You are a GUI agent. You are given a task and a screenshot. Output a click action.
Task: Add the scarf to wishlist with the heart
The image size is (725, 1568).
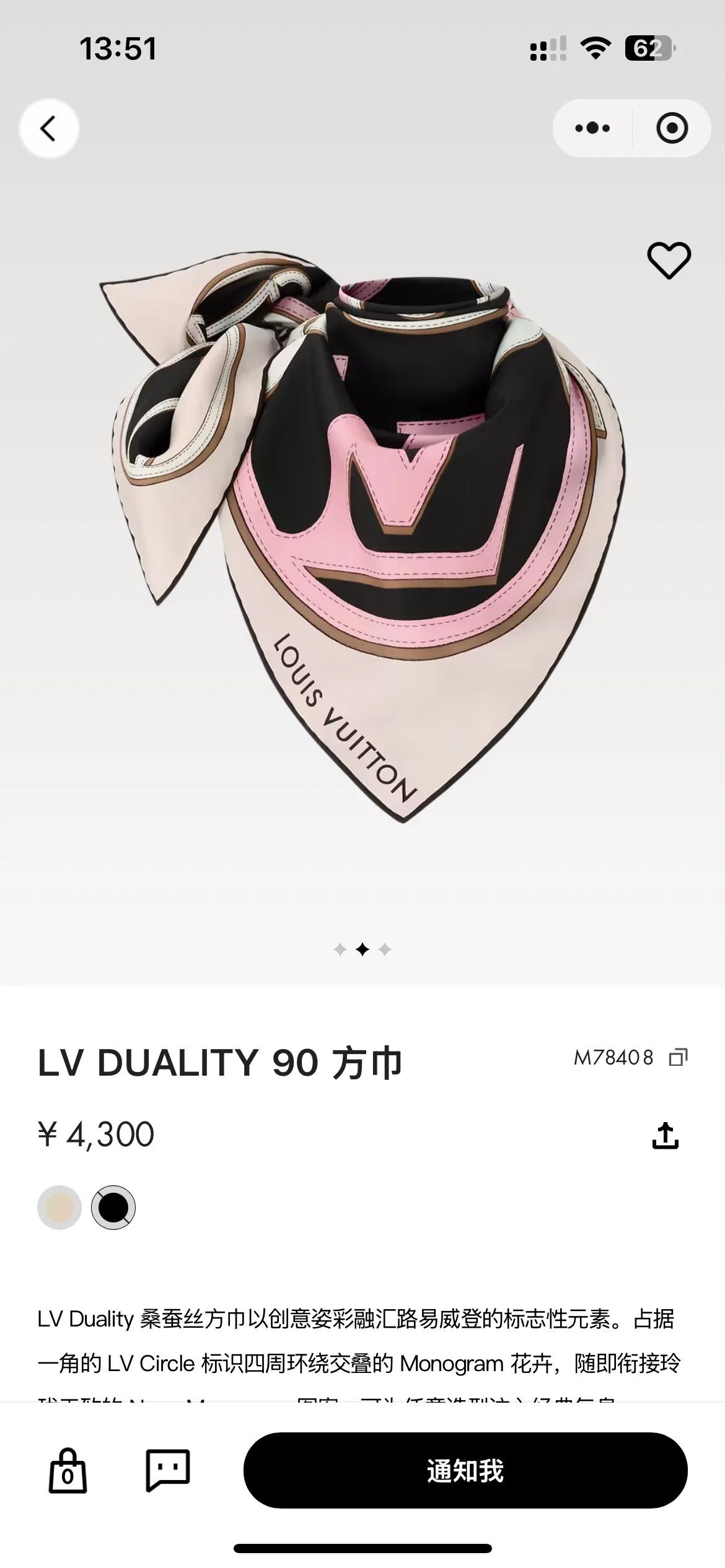(x=669, y=260)
